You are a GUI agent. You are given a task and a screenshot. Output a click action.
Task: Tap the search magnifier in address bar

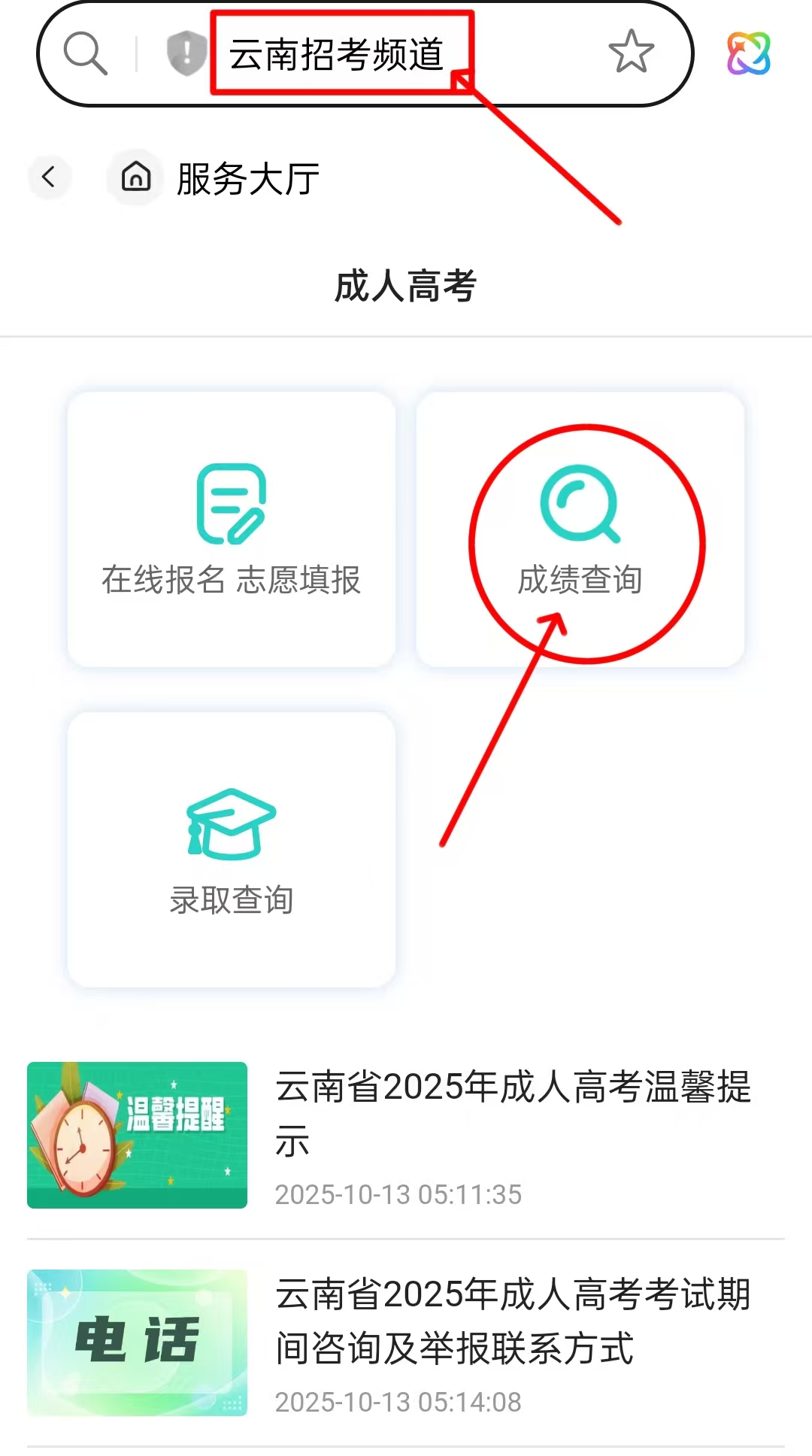85,53
